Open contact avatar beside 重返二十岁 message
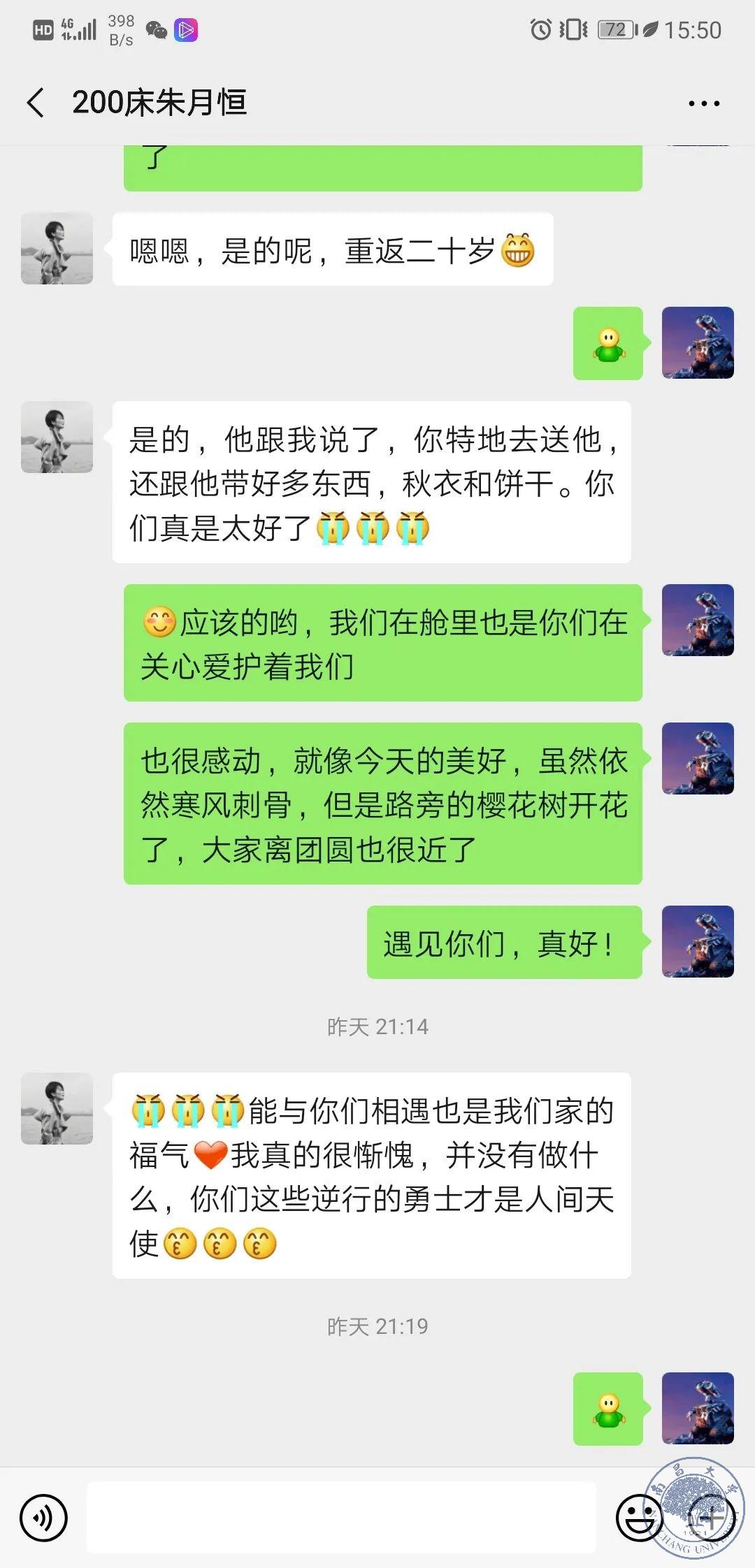 pyautogui.click(x=57, y=249)
